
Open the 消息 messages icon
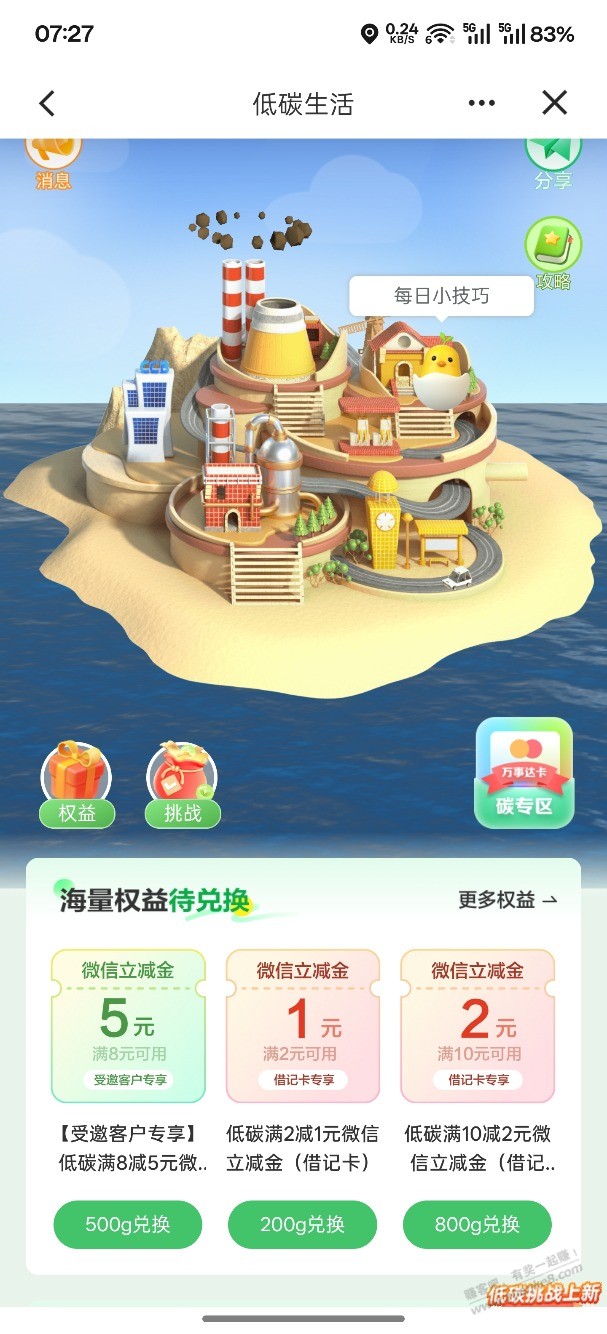[x=53, y=162]
